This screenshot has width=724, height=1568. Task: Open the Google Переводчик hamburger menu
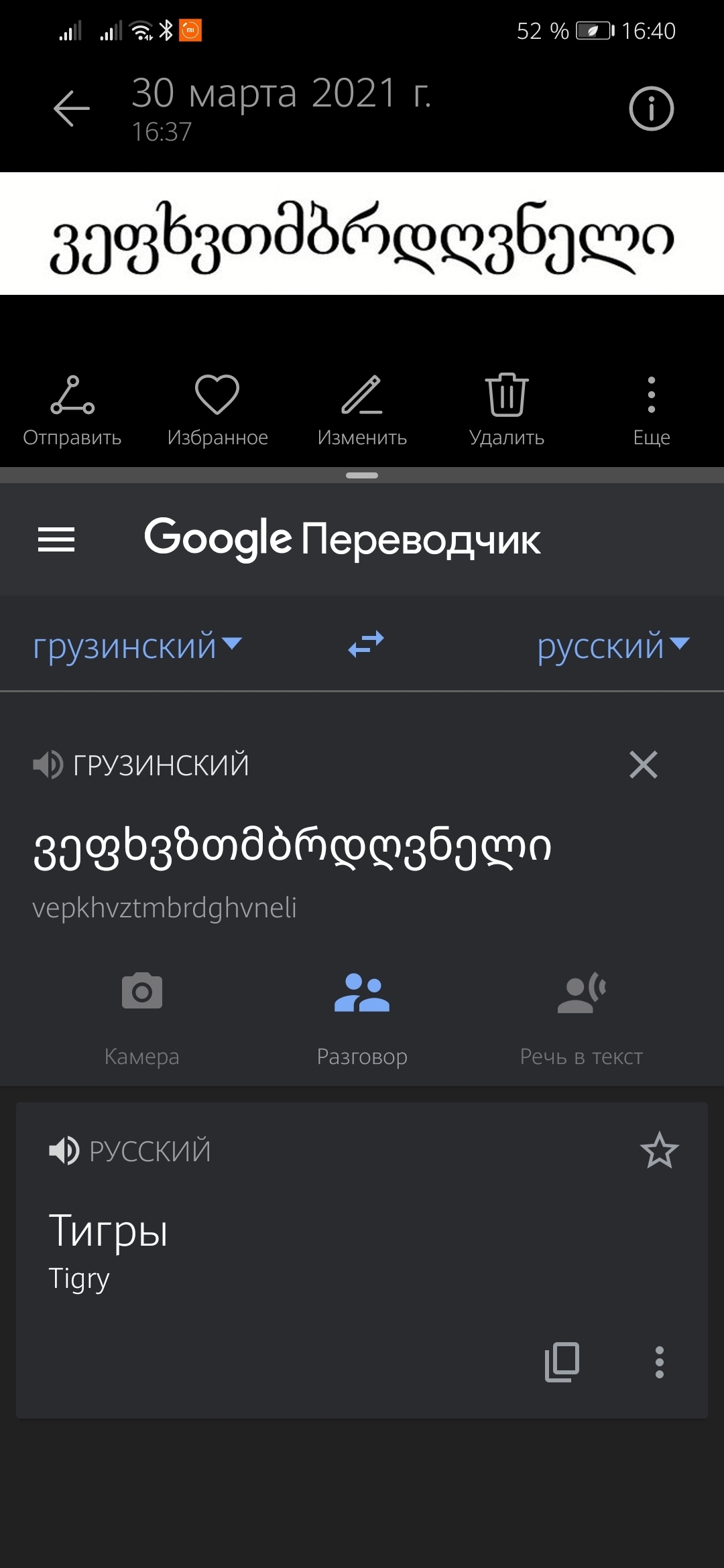point(56,539)
